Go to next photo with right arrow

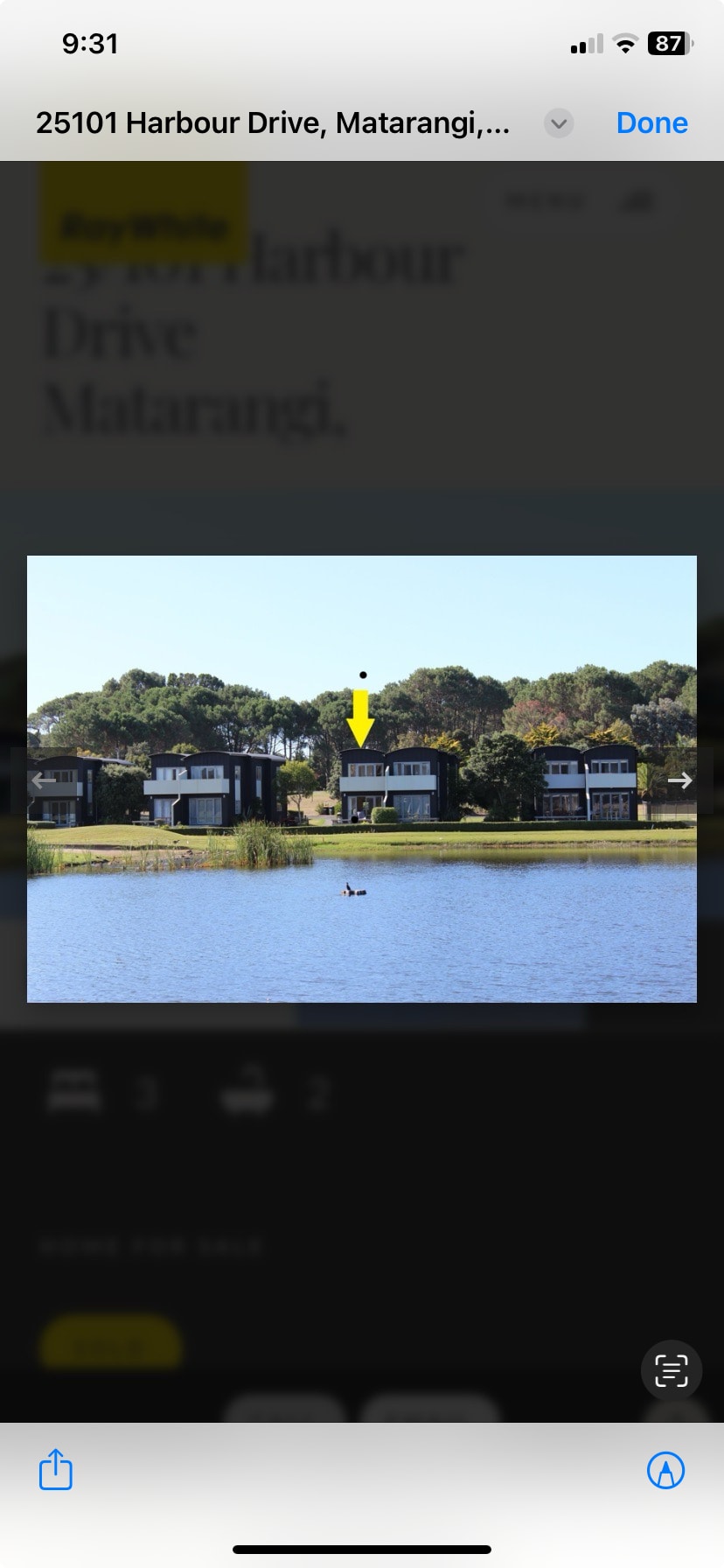pyautogui.click(x=680, y=780)
